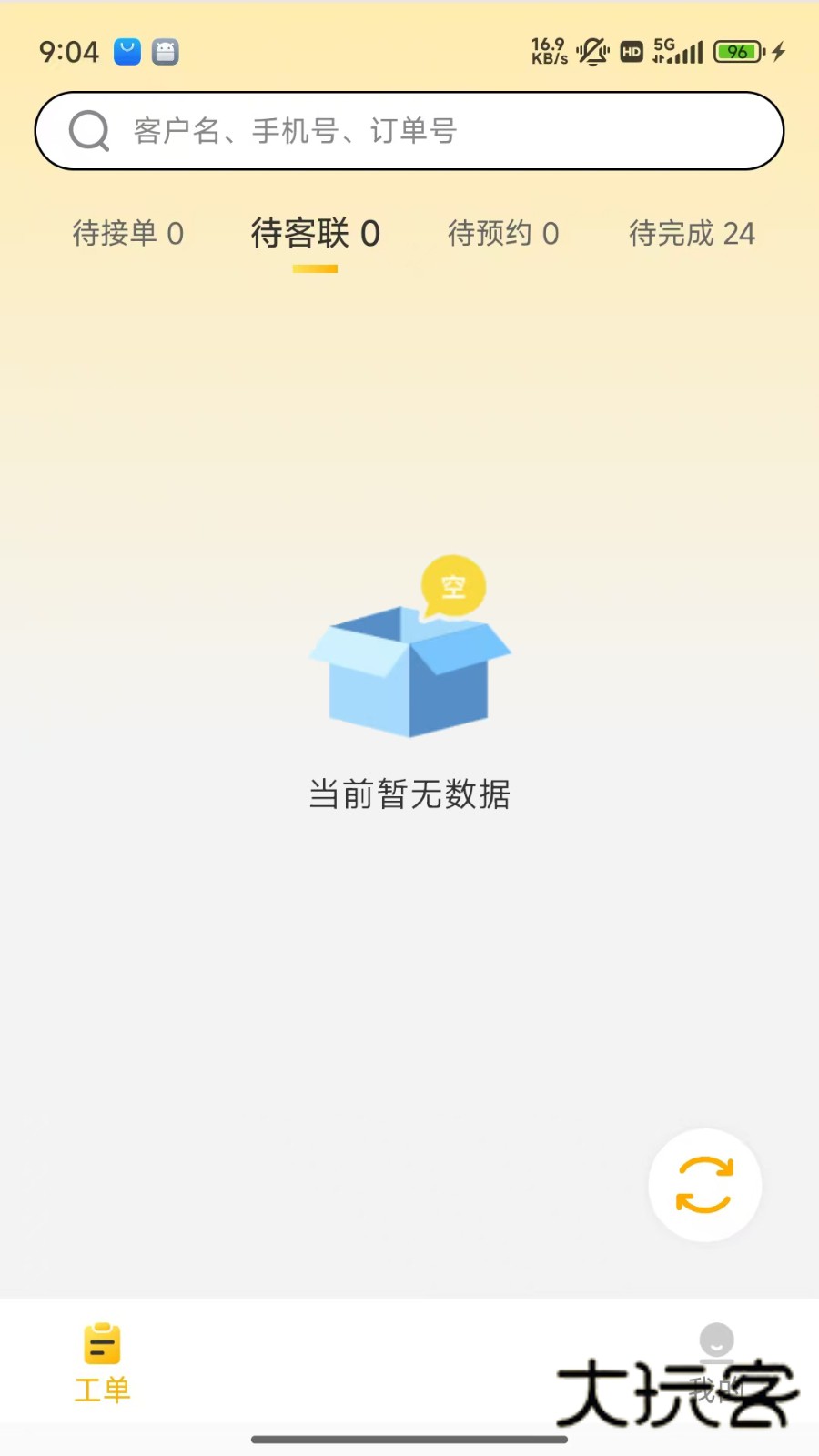Tap the 工单 label at bottom
This screenshot has height=1456, width=819.
(102, 1390)
